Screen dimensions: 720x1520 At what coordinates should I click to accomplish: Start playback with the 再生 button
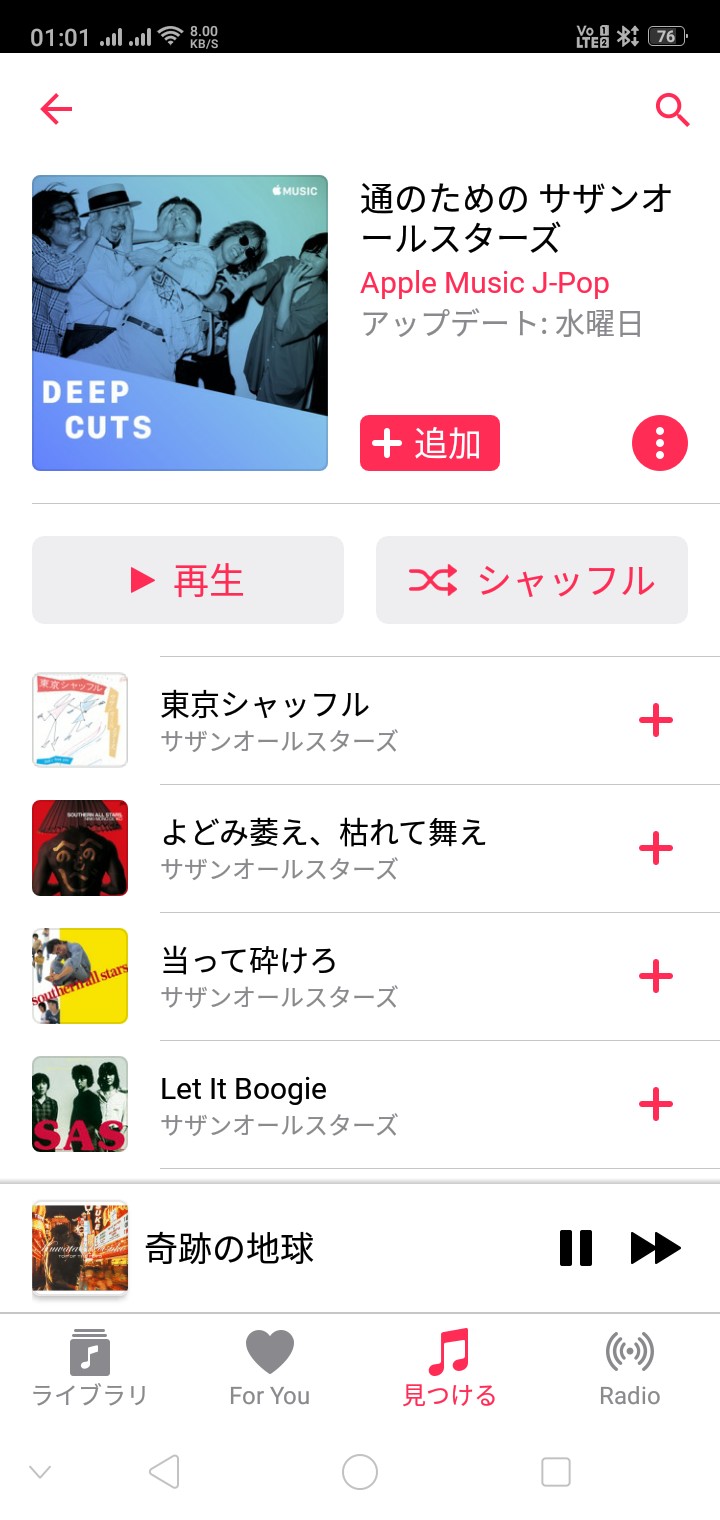tap(188, 580)
